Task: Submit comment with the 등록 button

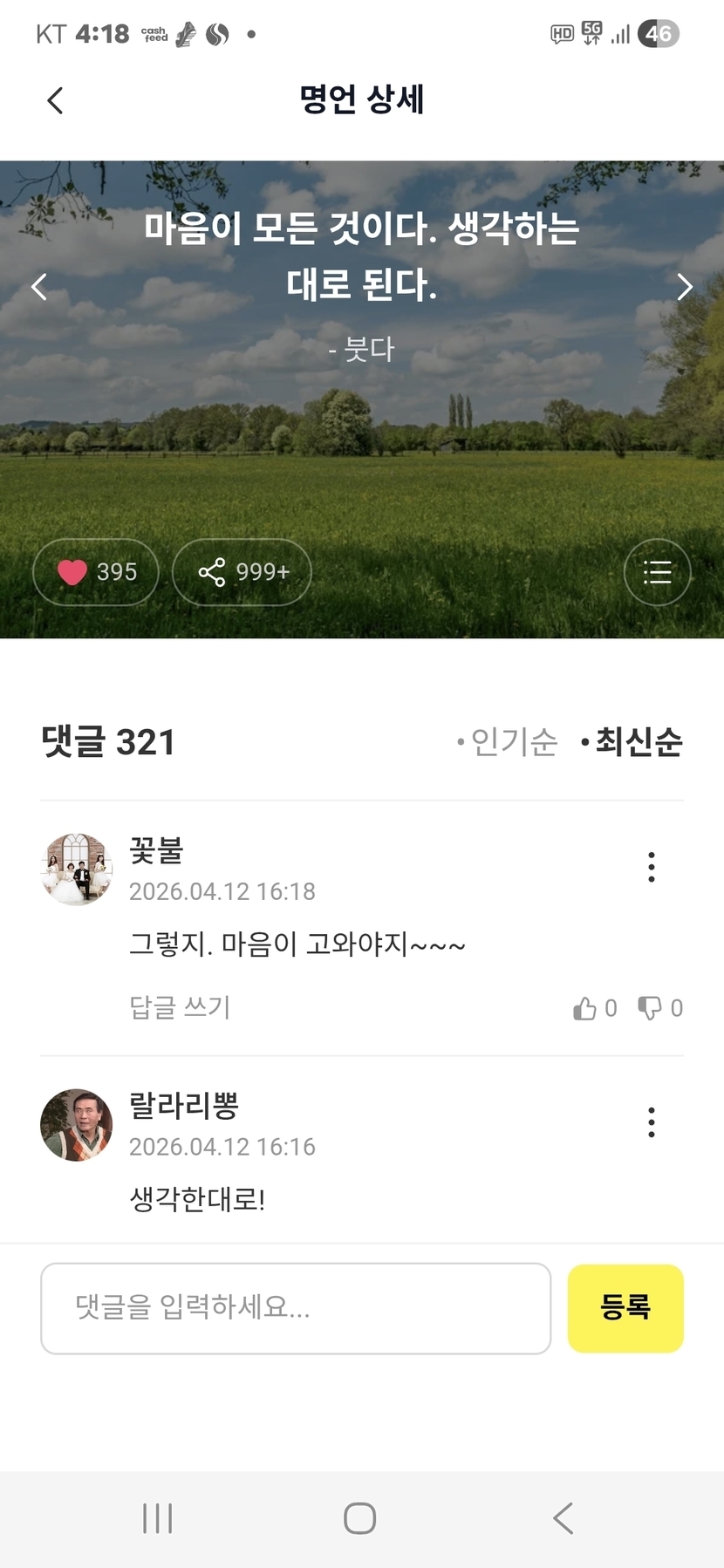Action: tap(625, 1308)
